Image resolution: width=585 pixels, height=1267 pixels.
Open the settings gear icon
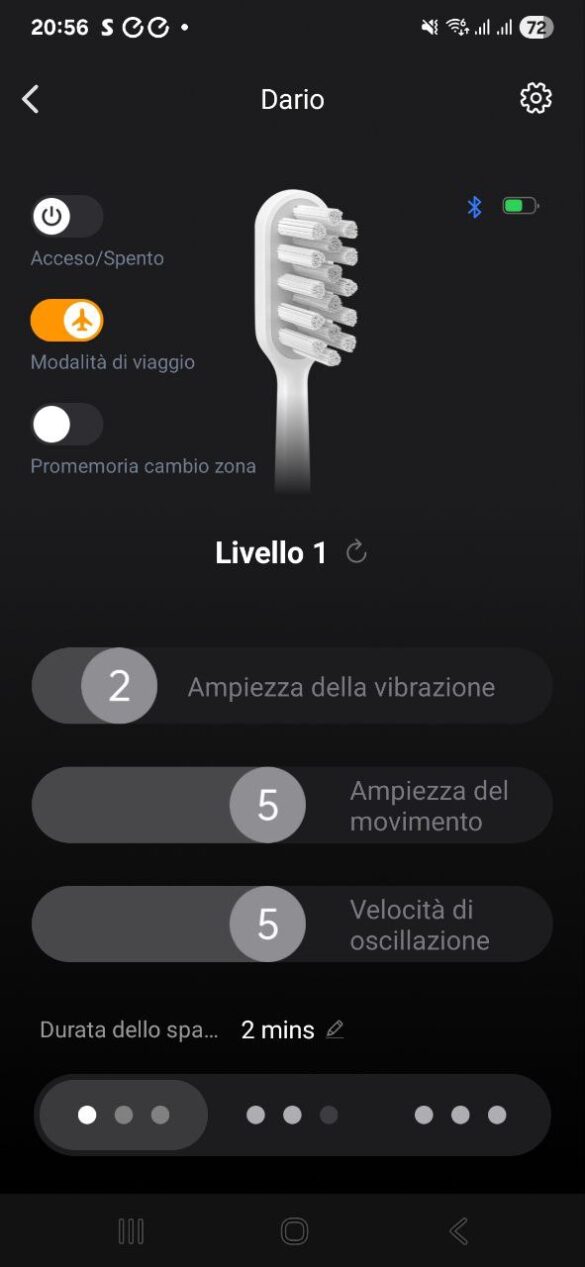tap(536, 98)
